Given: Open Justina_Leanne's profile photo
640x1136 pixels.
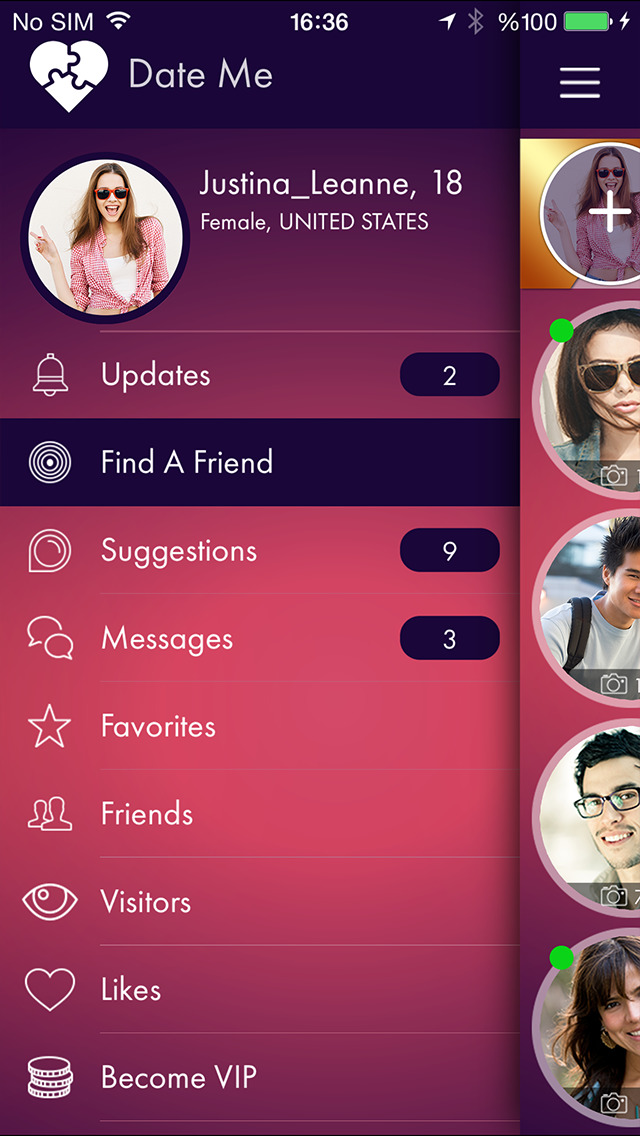Looking at the screenshot, I should coord(104,237).
